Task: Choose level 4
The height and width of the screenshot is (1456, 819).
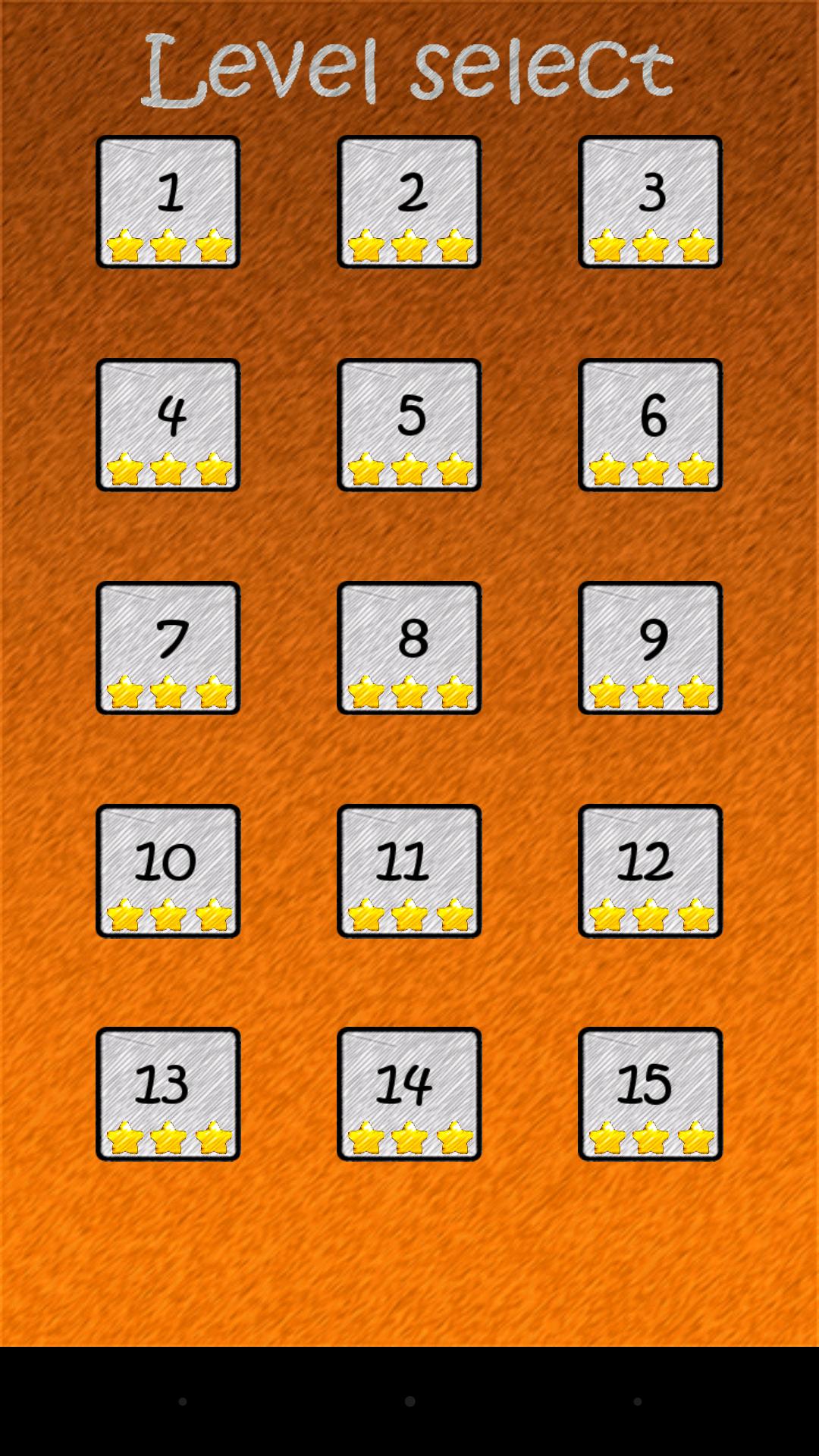Action: click(x=168, y=425)
